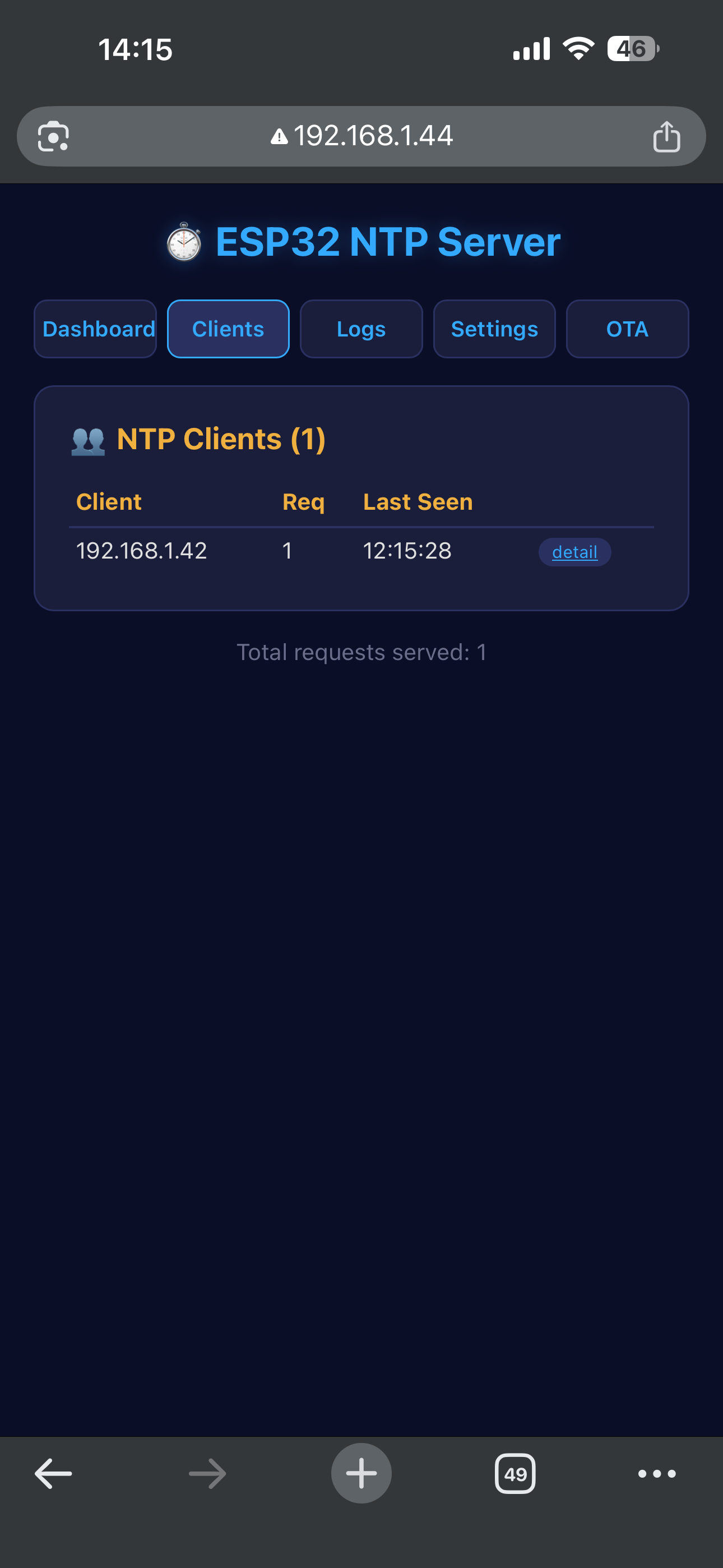Go back to the previous page
This screenshot has width=723, height=1568.
coord(54,1474)
